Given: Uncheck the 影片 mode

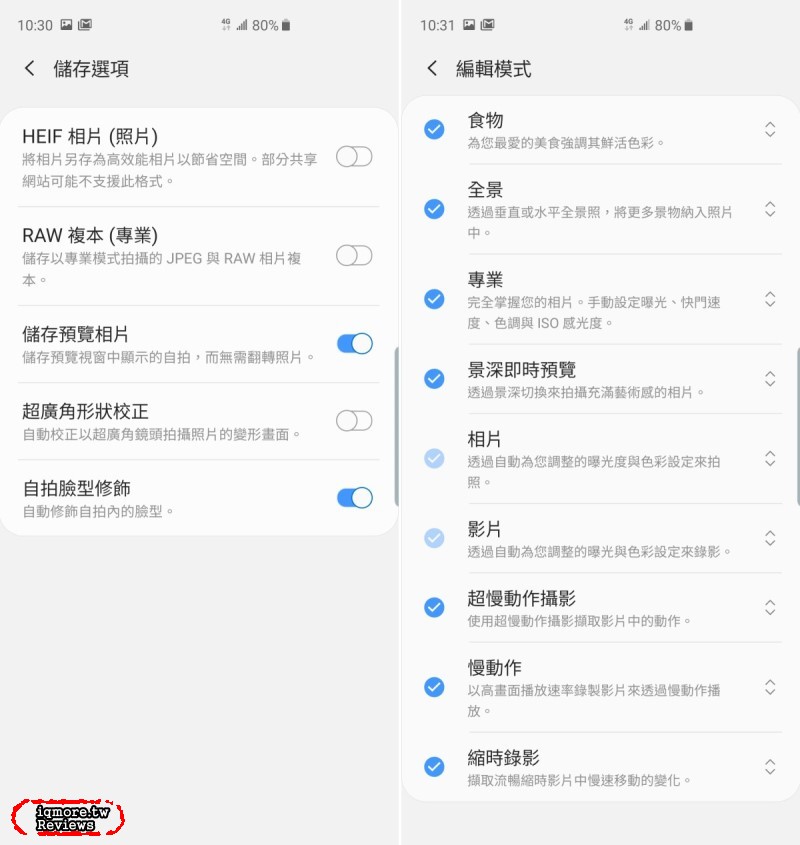Looking at the screenshot, I should 434,539.
